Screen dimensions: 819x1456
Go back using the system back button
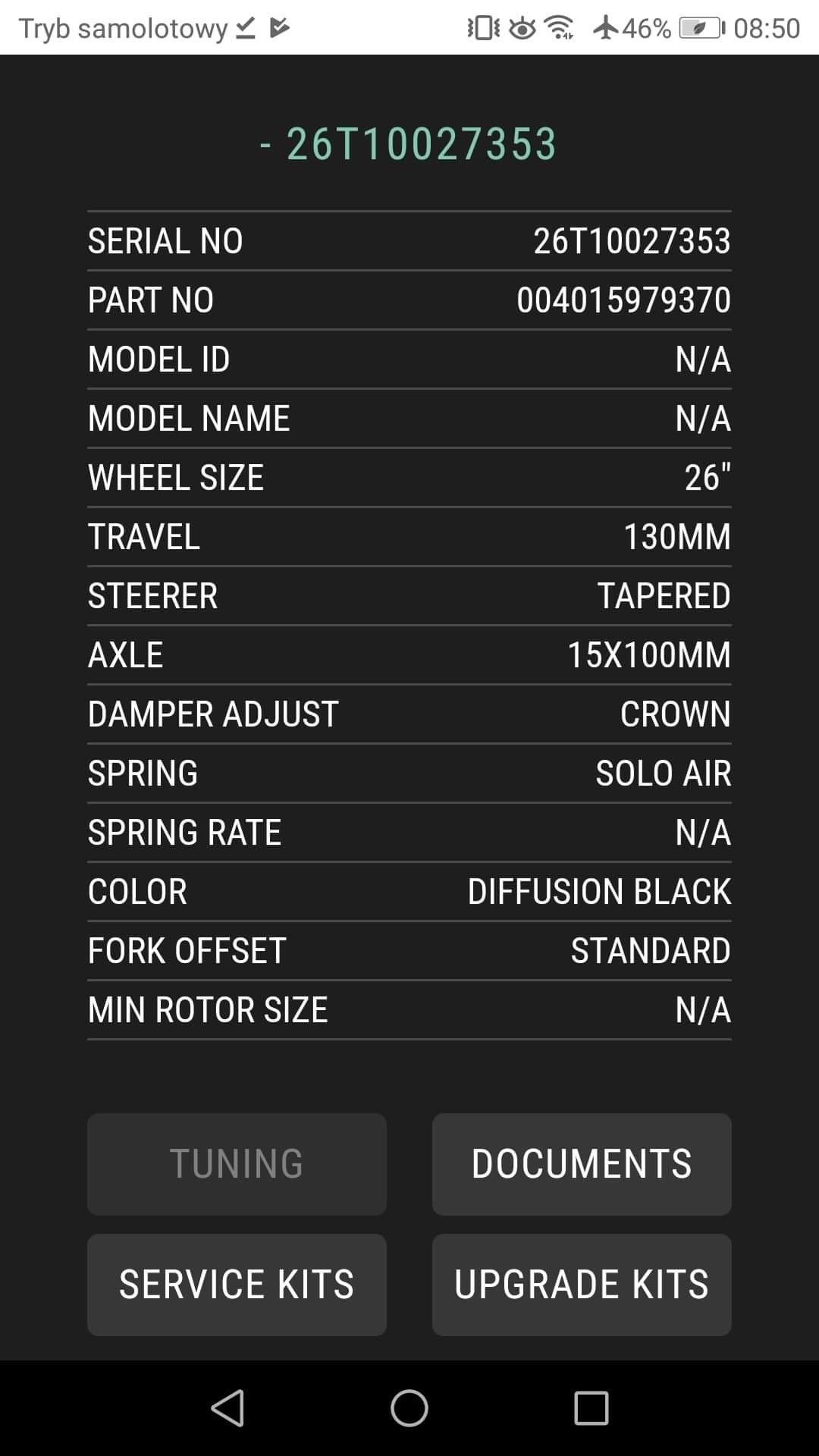[227, 1408]
